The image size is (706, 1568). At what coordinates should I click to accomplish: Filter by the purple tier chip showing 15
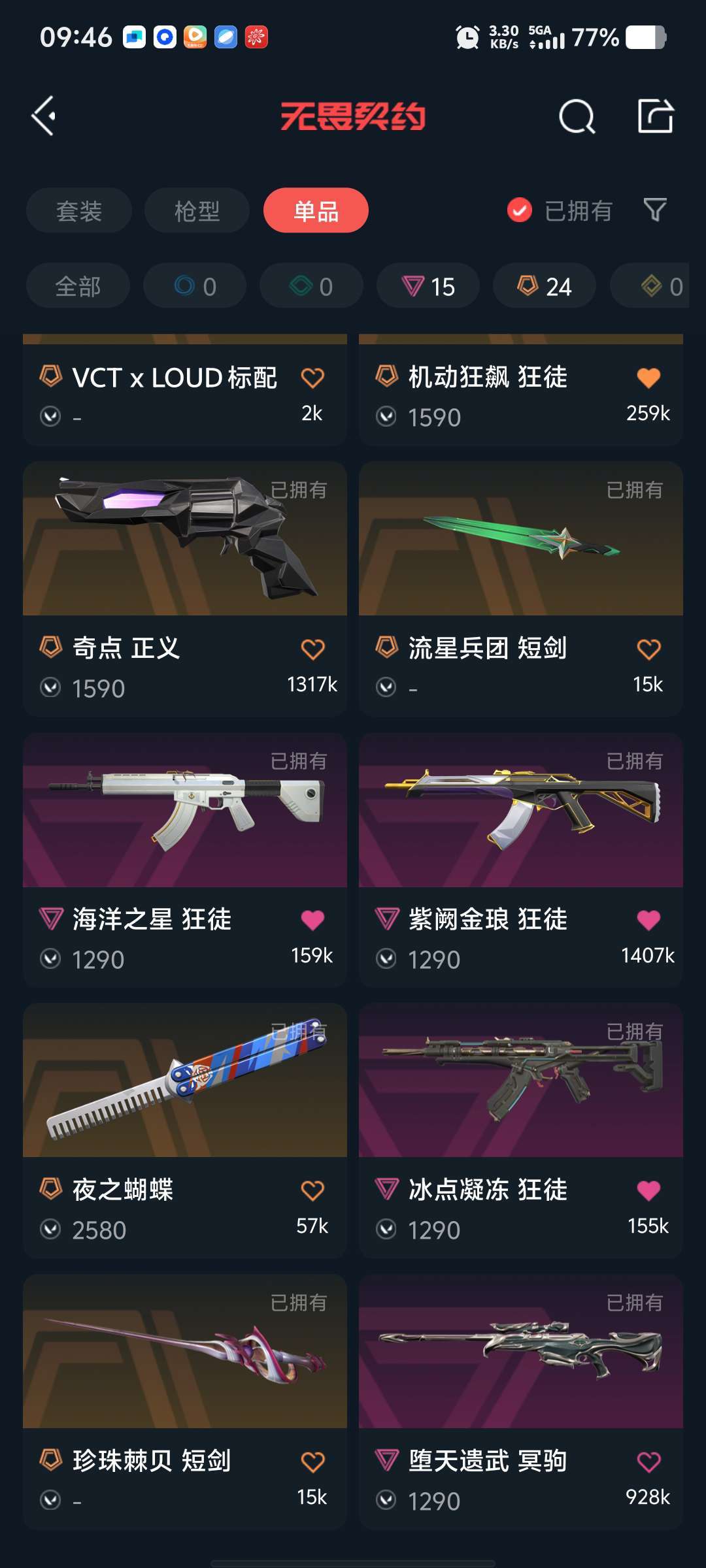click(x=428, y=286)
